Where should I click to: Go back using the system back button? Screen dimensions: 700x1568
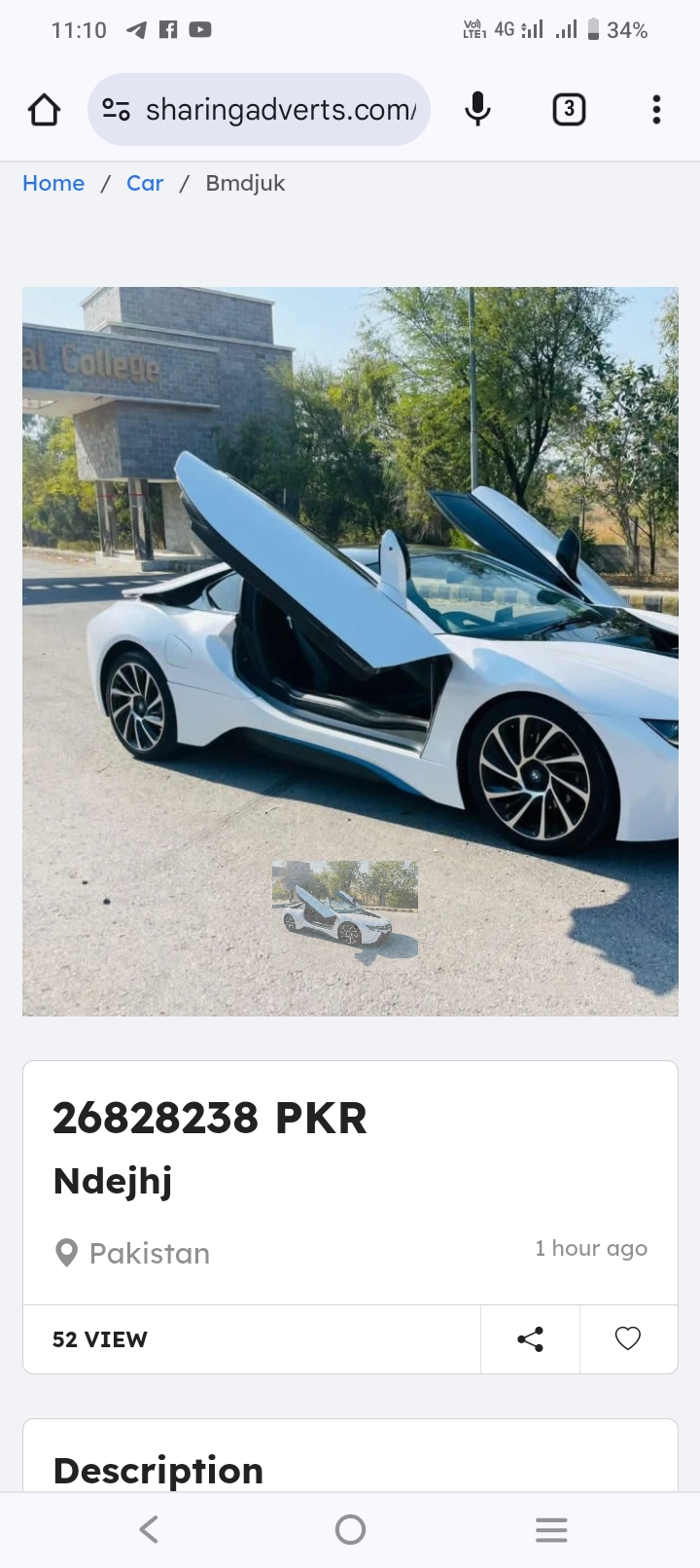149,1529
